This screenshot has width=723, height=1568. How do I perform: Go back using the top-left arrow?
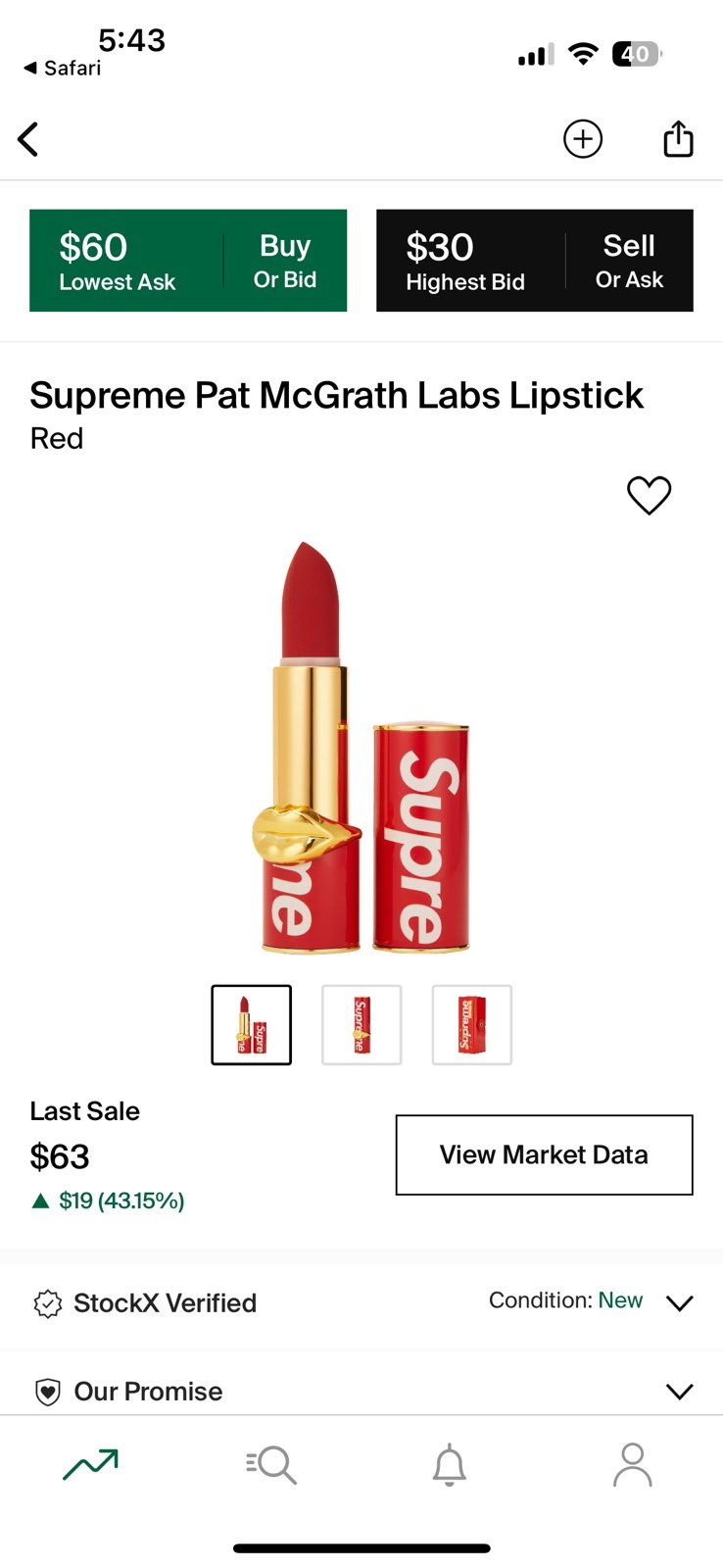(28, 139)
